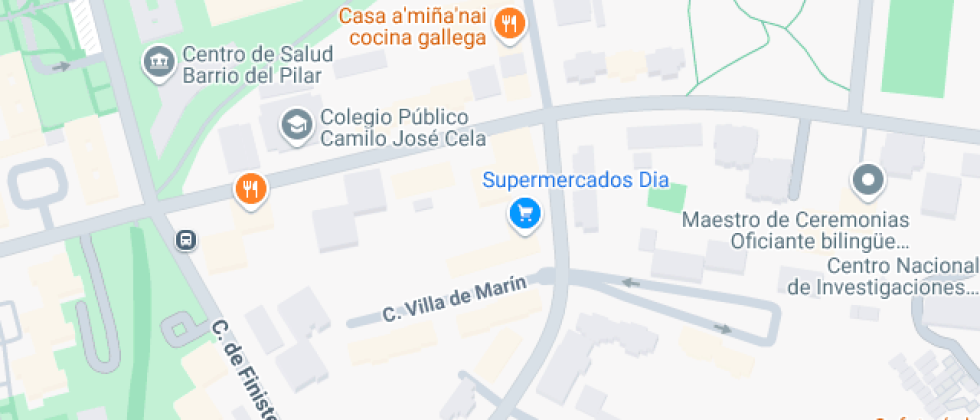Tap Colegio Público Camilo José Cela marker
Image resolution: width=980 pixels, height=420 pixels.
coord(296,124)
